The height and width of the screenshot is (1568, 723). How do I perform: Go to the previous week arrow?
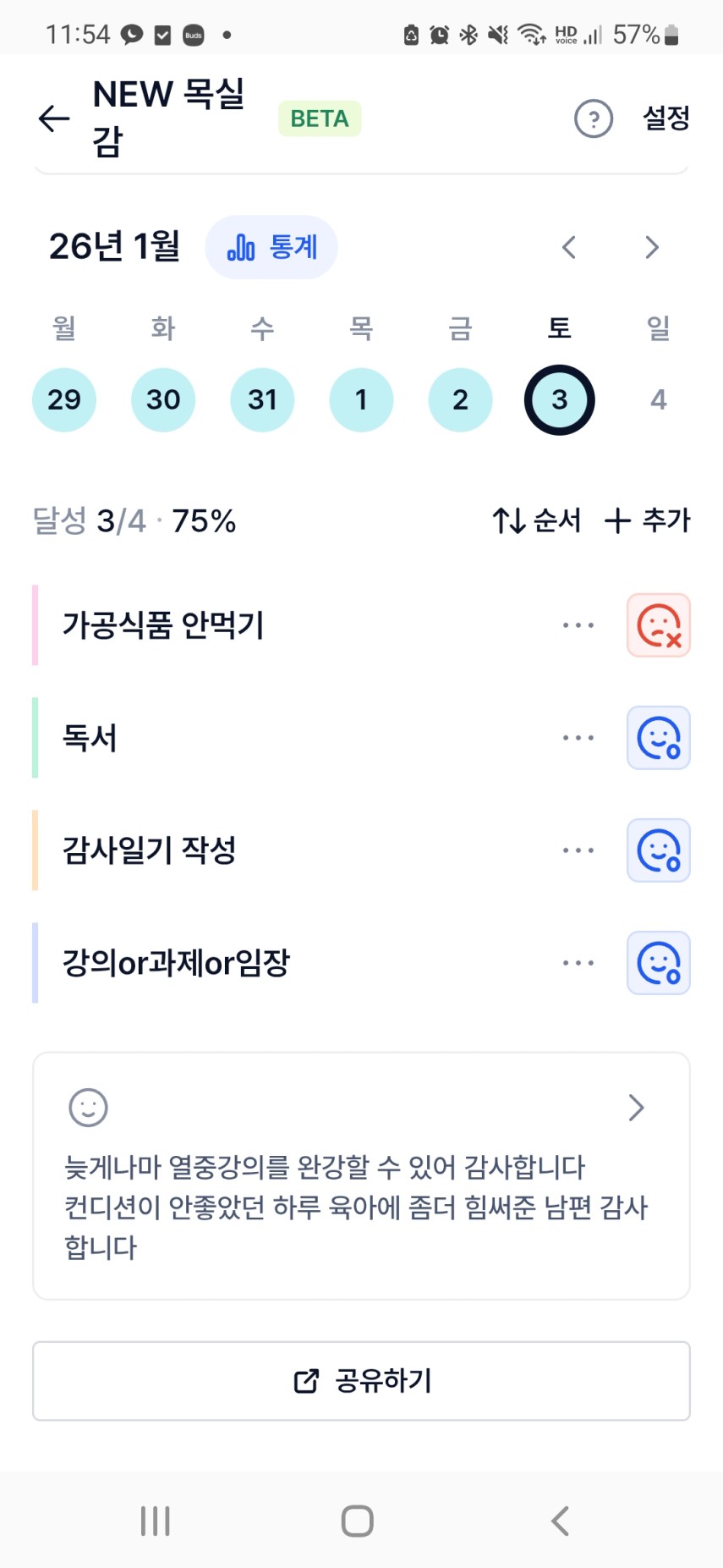(x=569, y=247)
